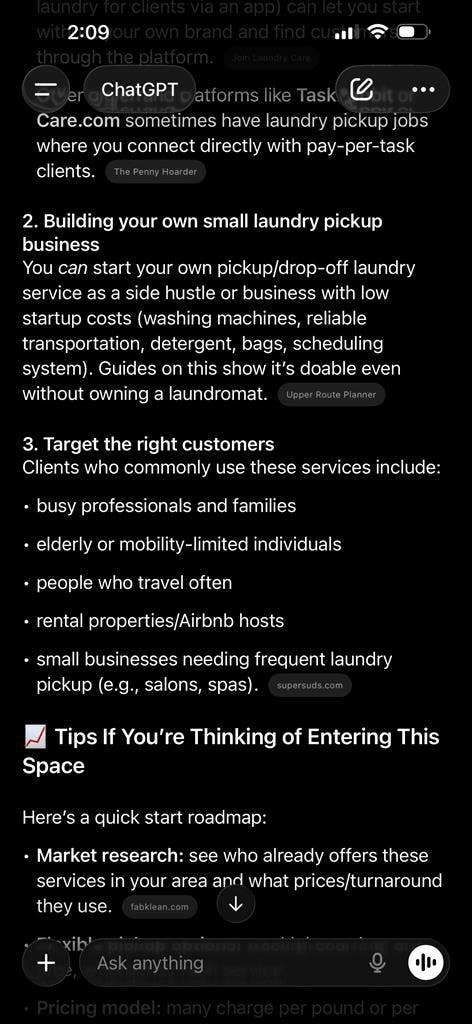472x1024 pixels.
Task: Focus the Ask anything input field
Action: (228, 963)
